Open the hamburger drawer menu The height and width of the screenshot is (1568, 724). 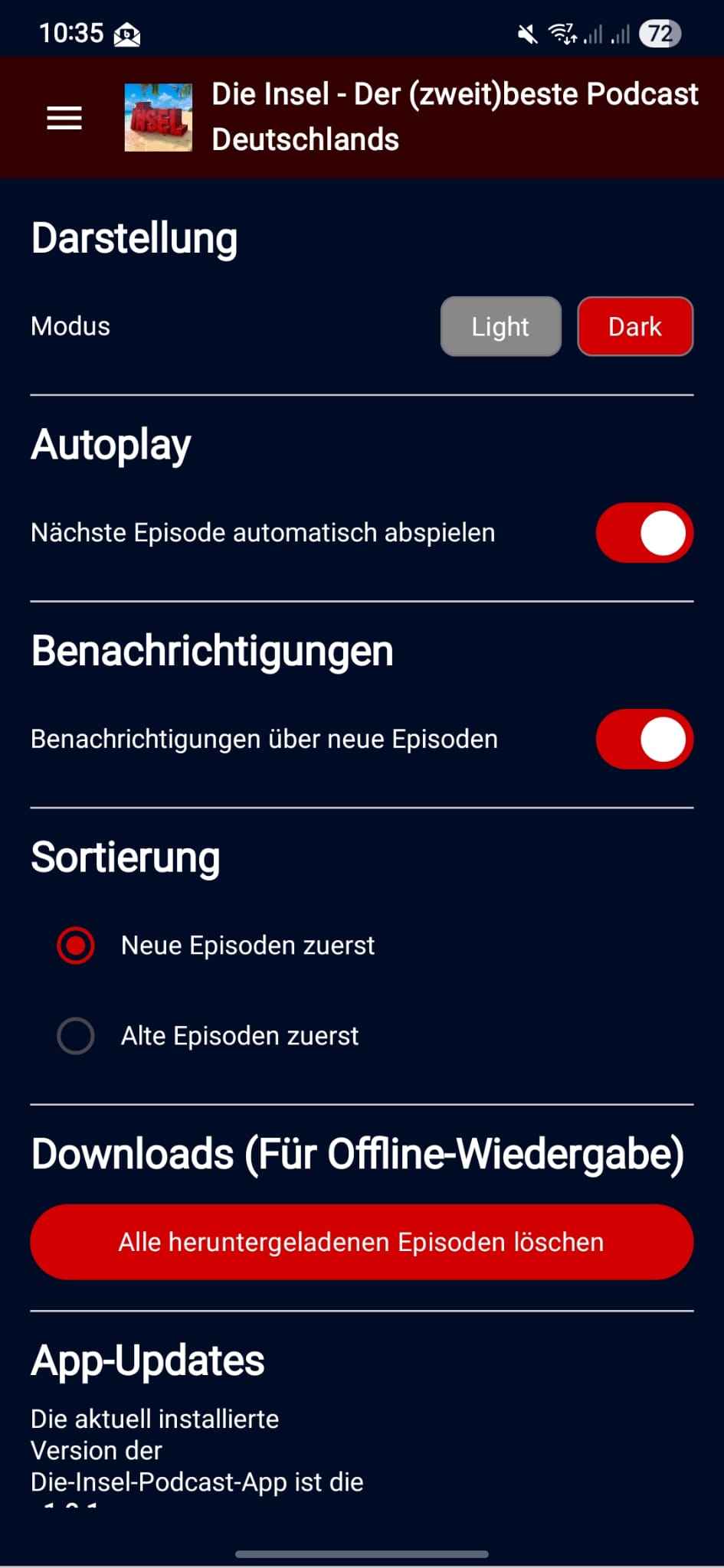click(64, 118)
